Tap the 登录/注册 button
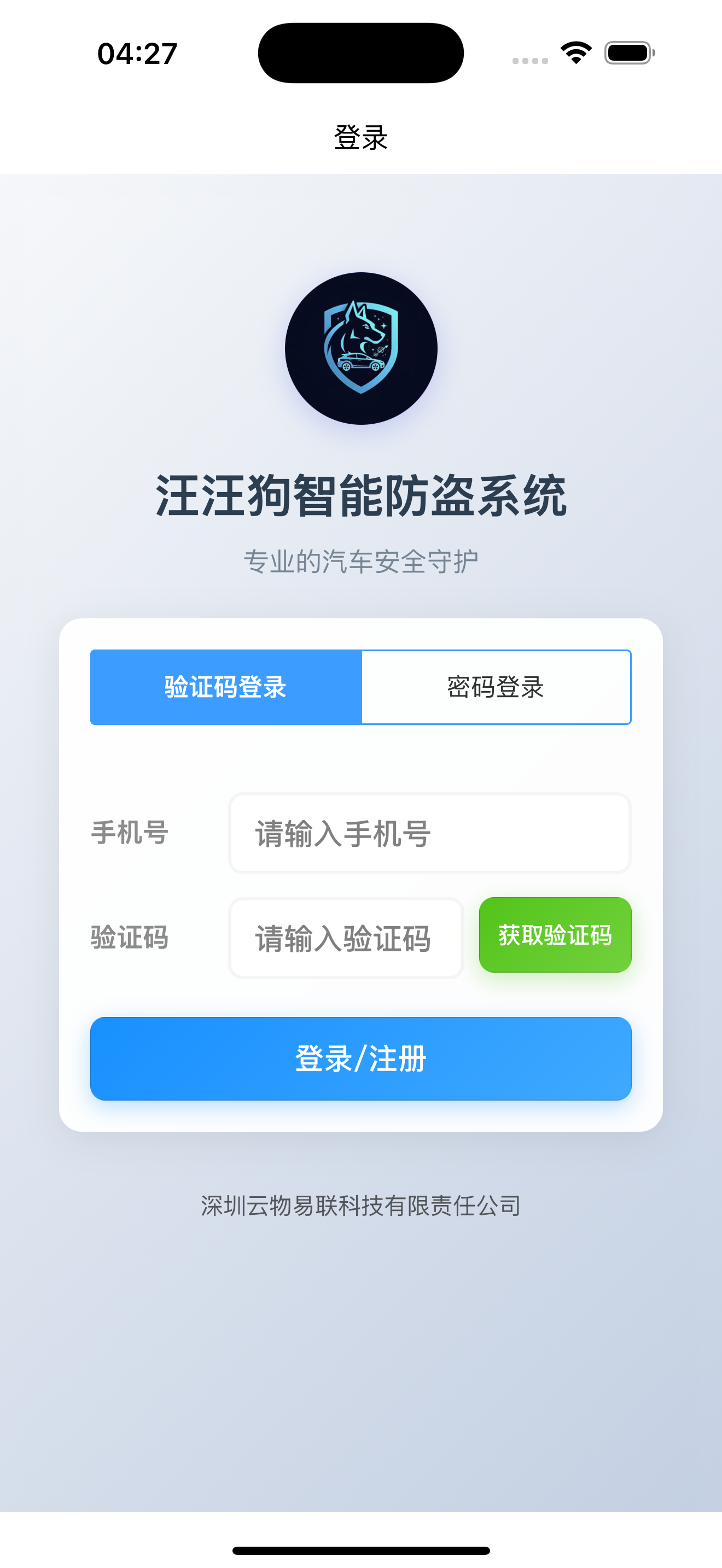722x1568 pixels. point(360,1058)
